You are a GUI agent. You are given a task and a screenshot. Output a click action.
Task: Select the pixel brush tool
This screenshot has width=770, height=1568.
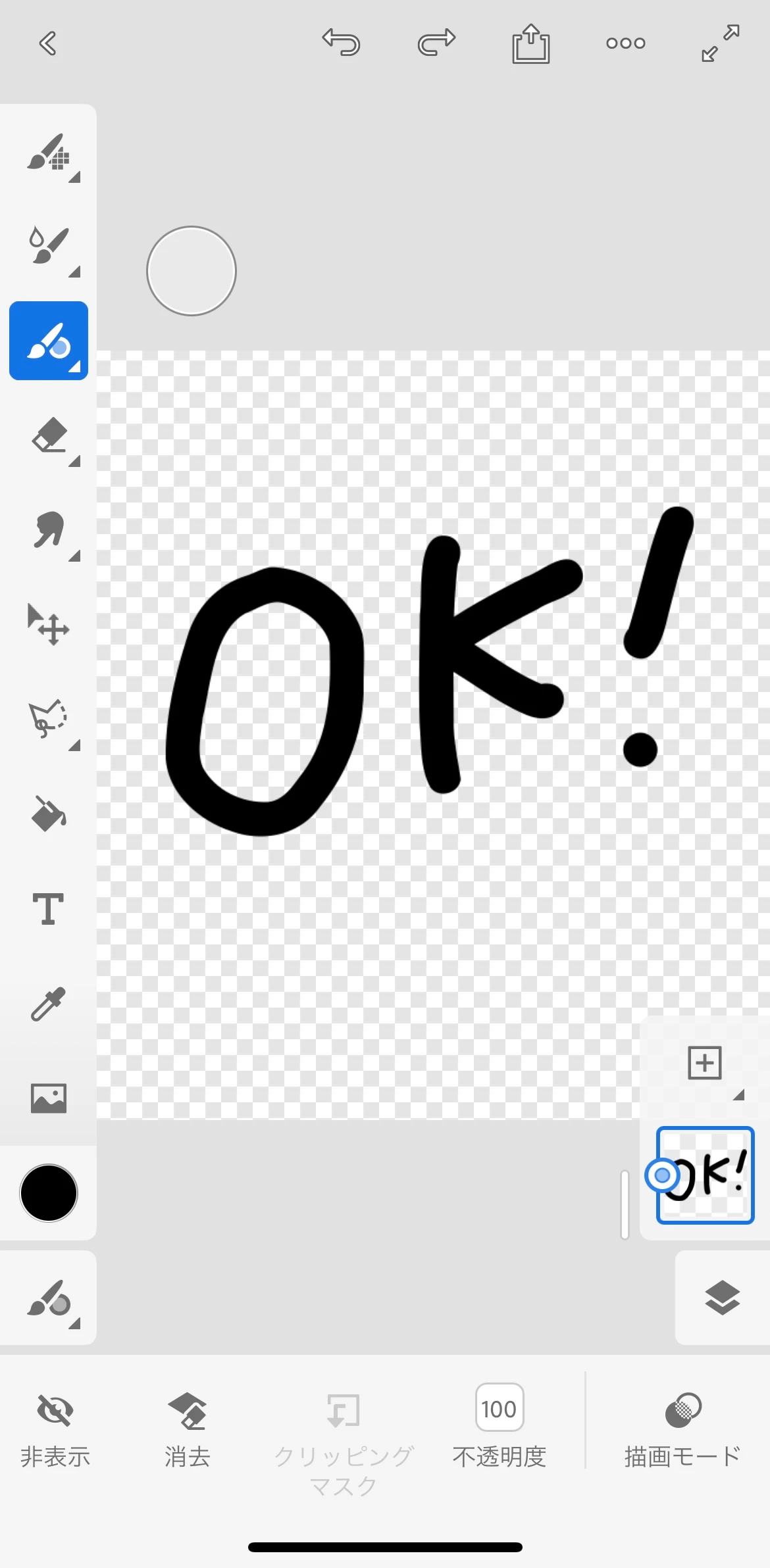pos(49,153)
